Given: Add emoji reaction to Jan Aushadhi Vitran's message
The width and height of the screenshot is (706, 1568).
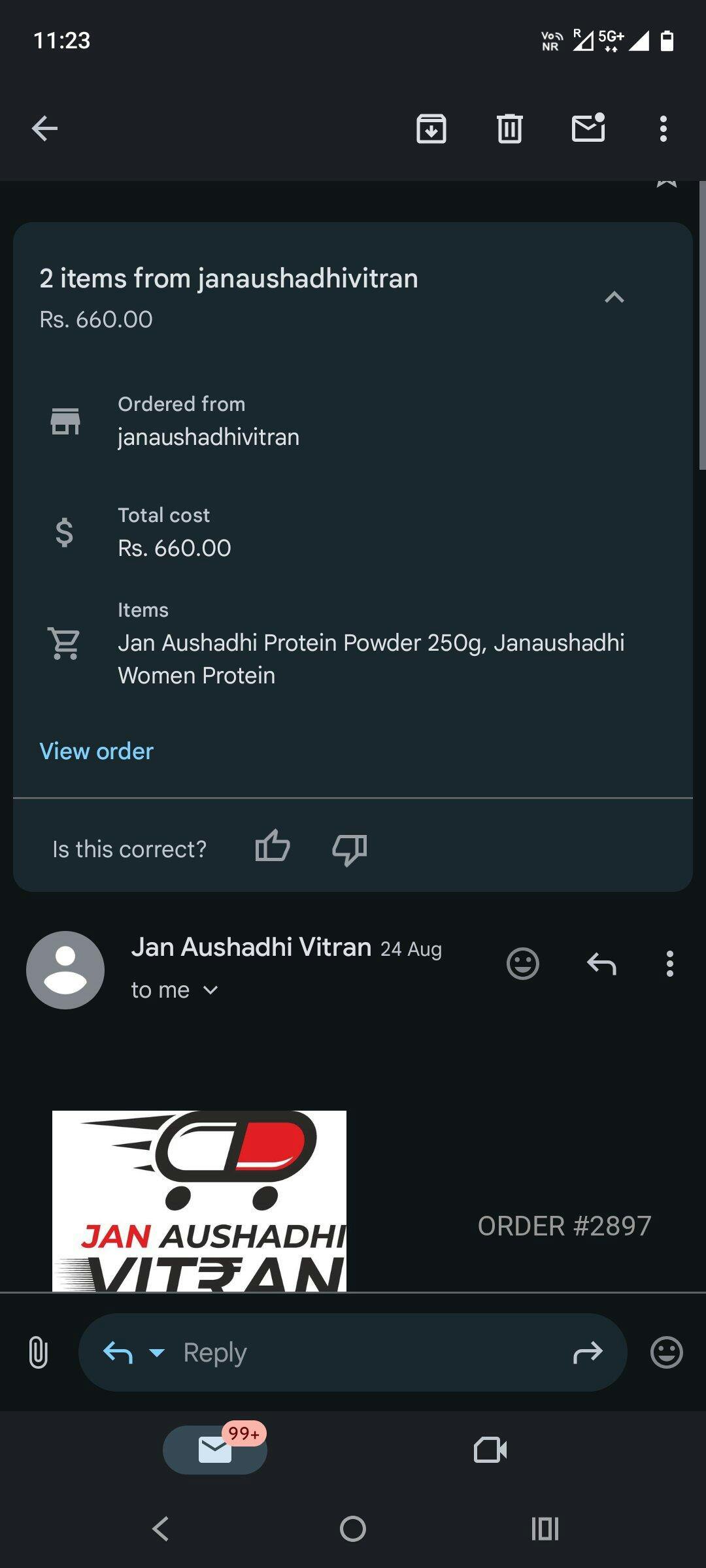Looking at the screenshot, I should click(x=523, y=963).
